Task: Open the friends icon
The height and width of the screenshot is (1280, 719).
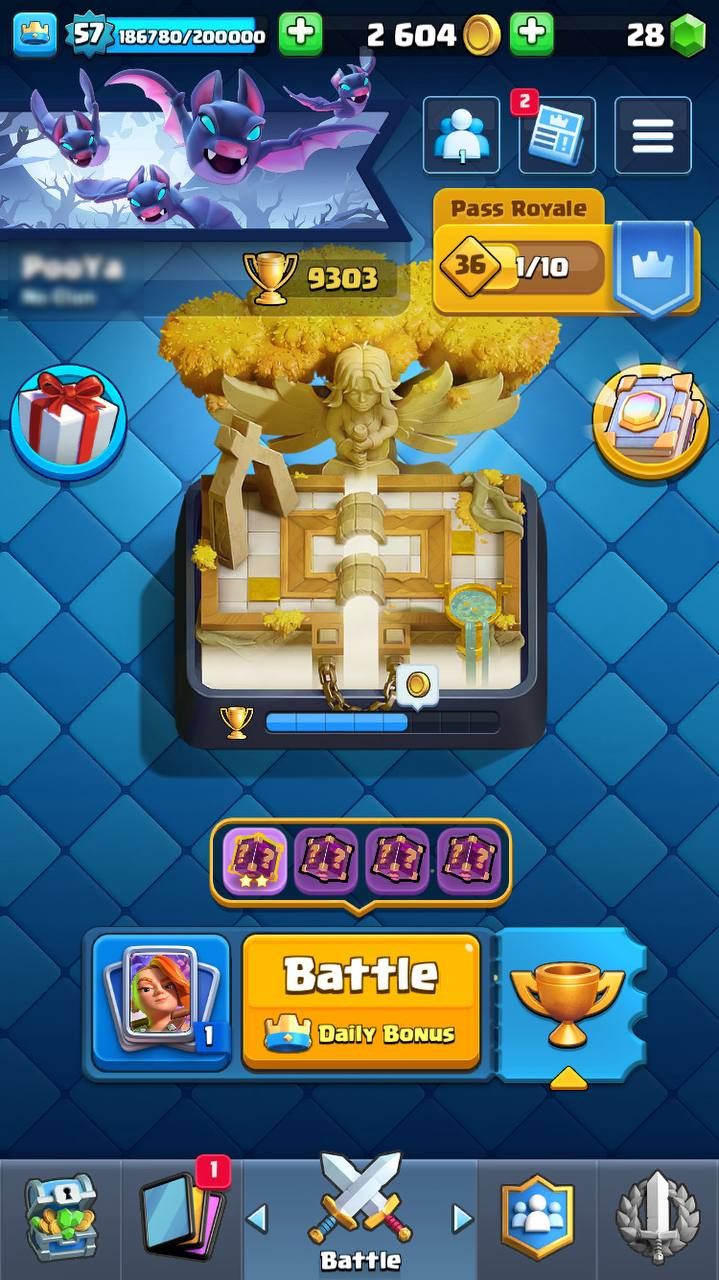Action: click(461, 135)
